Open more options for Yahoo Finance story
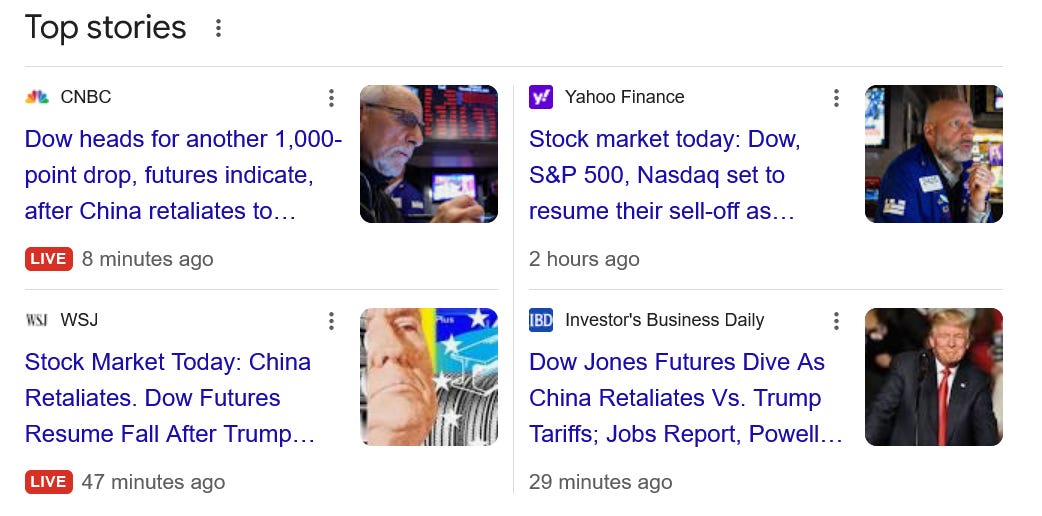The width and height of the screenshot is (1042, 516). click(836, 98)
